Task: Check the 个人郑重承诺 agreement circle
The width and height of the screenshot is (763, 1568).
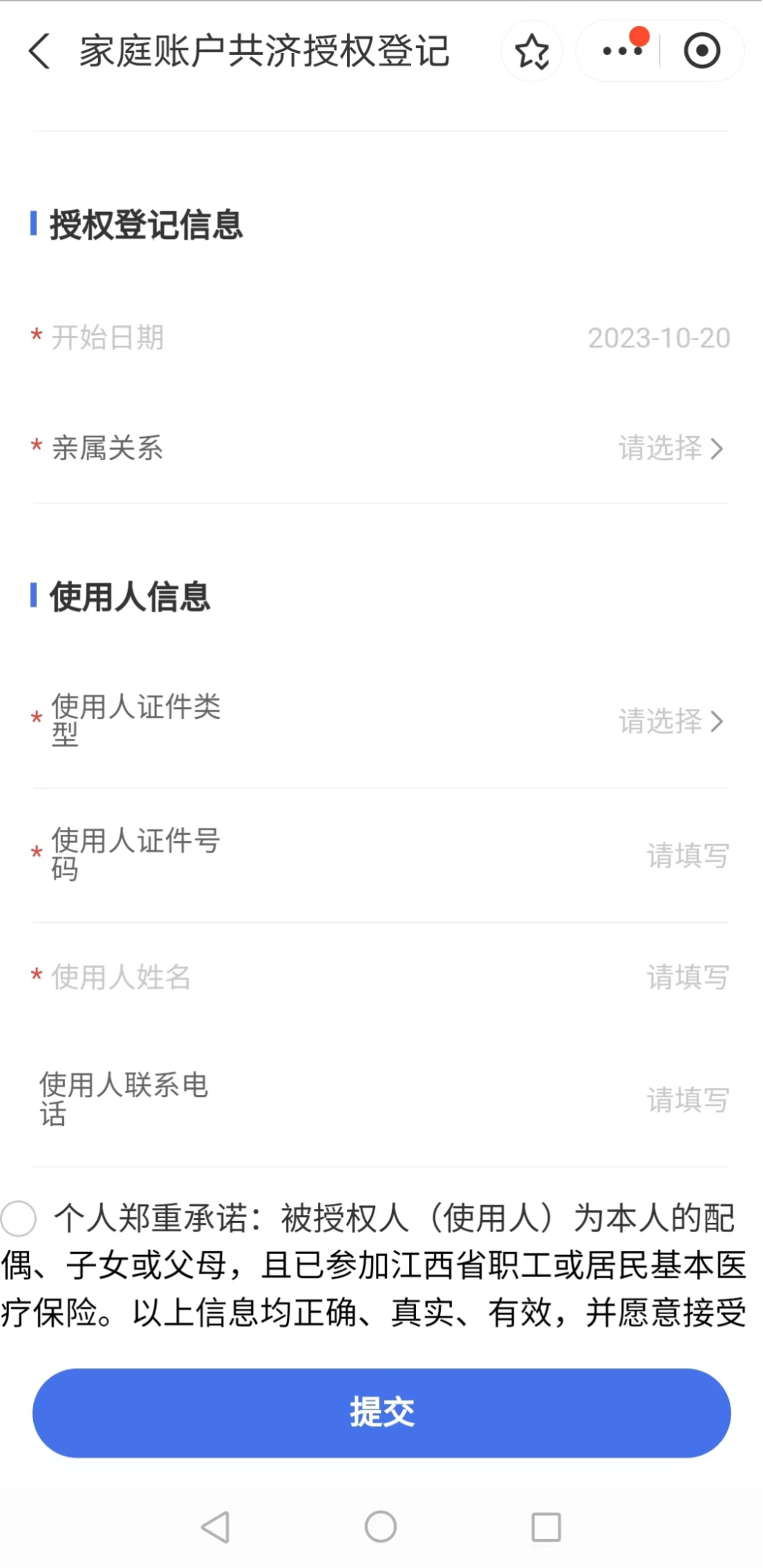Action: [18, 1218]
